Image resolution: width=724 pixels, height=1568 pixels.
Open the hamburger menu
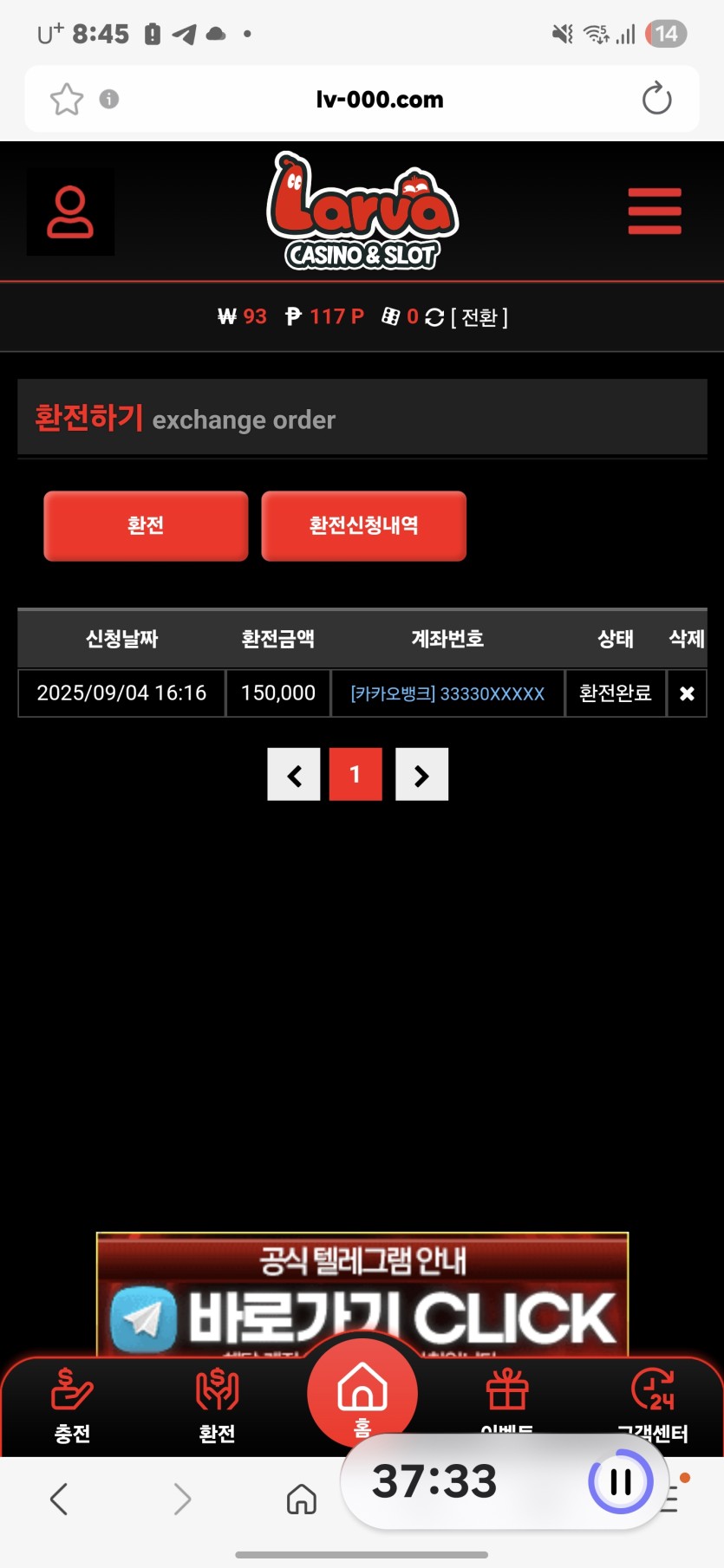click(x=655, y=211)
